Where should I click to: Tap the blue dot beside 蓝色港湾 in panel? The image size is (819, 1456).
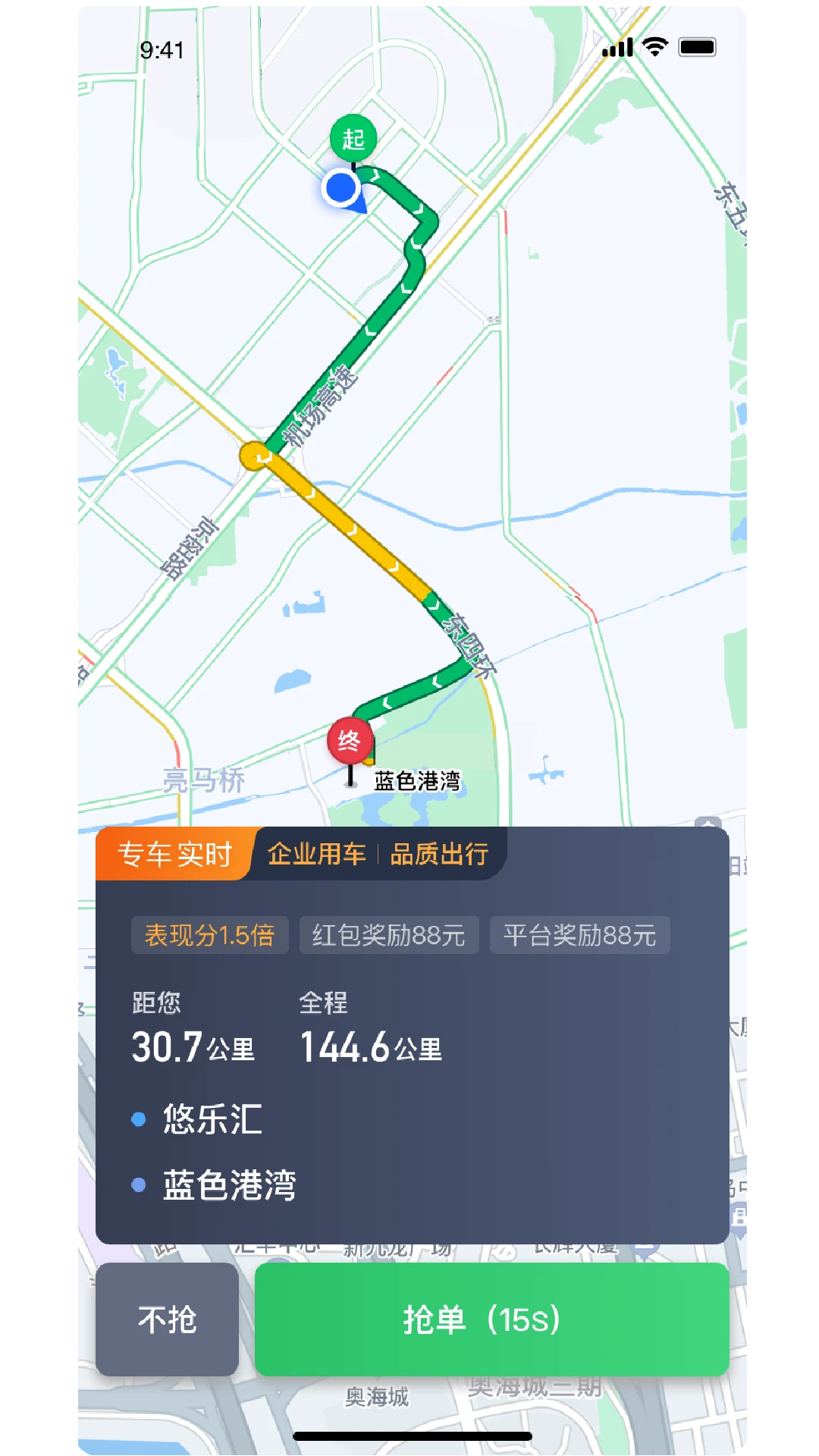(137, 1183)
